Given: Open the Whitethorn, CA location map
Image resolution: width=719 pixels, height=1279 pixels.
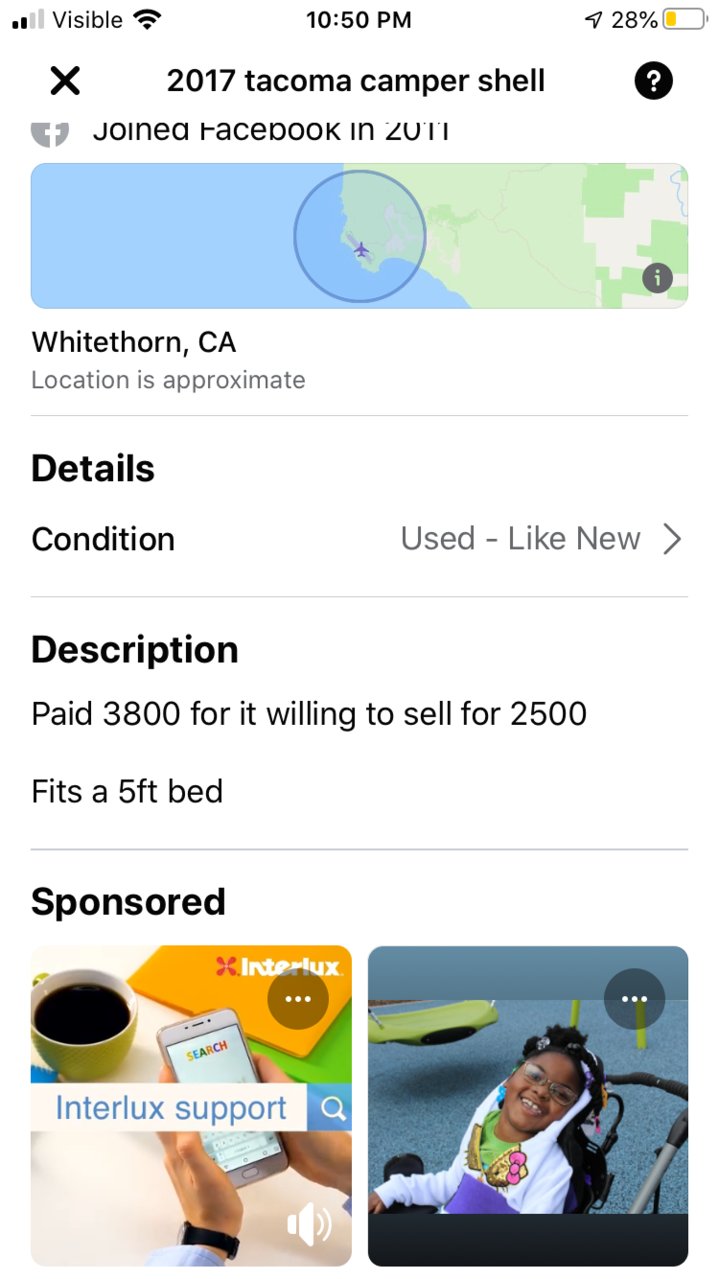Looking at the screenshot, I should pos(359,236).
